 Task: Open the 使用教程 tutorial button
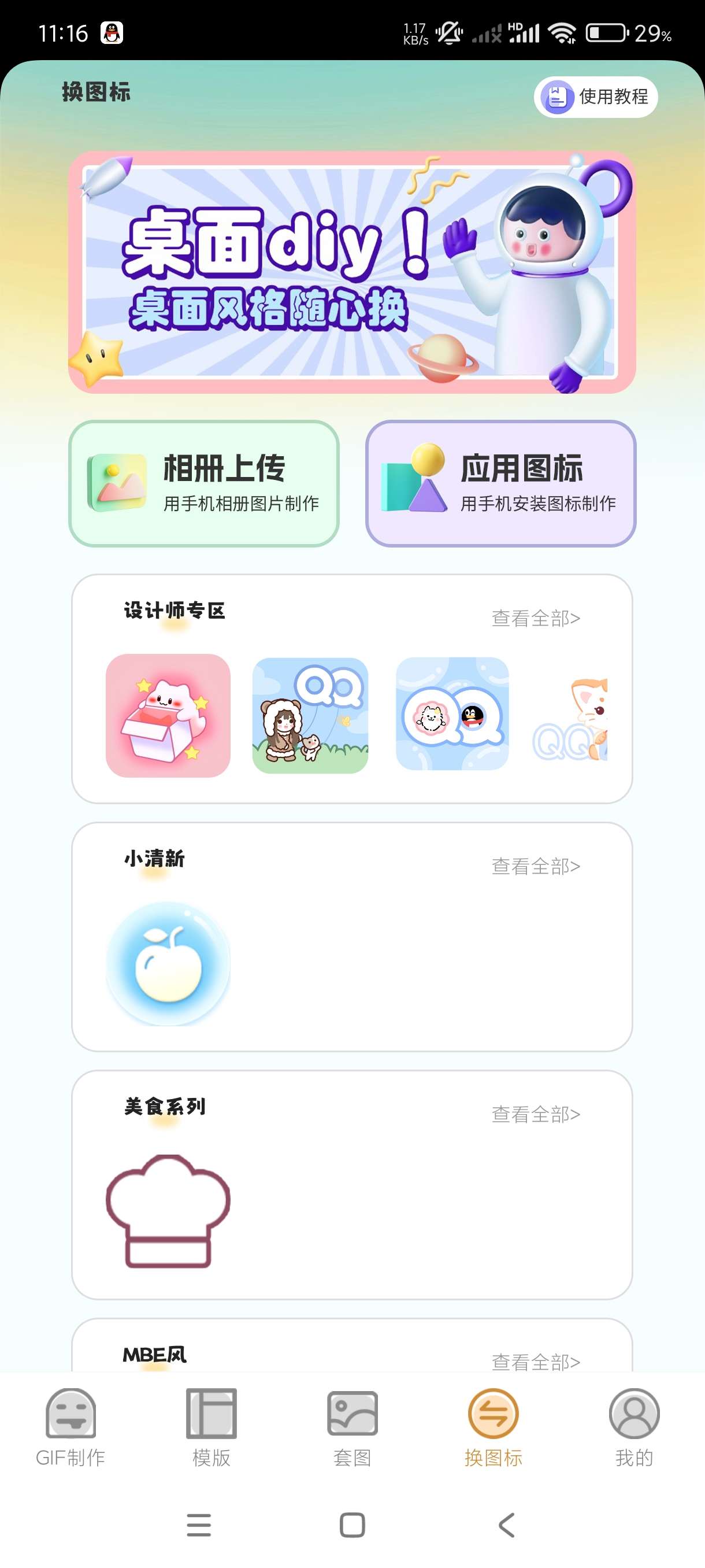tap(596, 97)
